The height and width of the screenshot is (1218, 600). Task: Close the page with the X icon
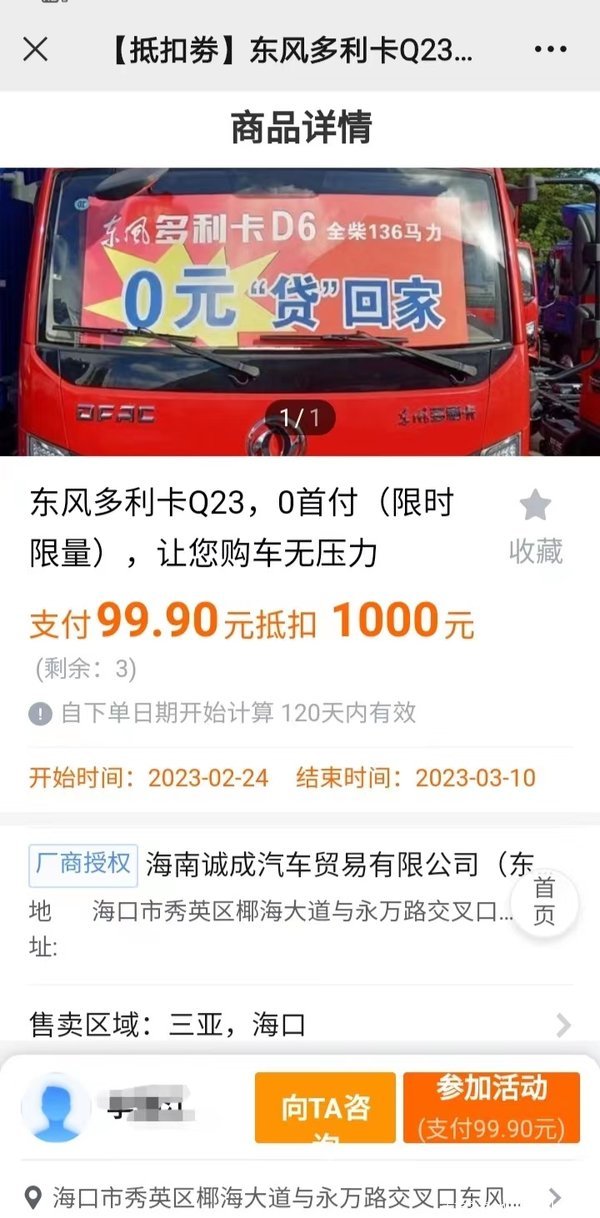(x=35, y=48)
